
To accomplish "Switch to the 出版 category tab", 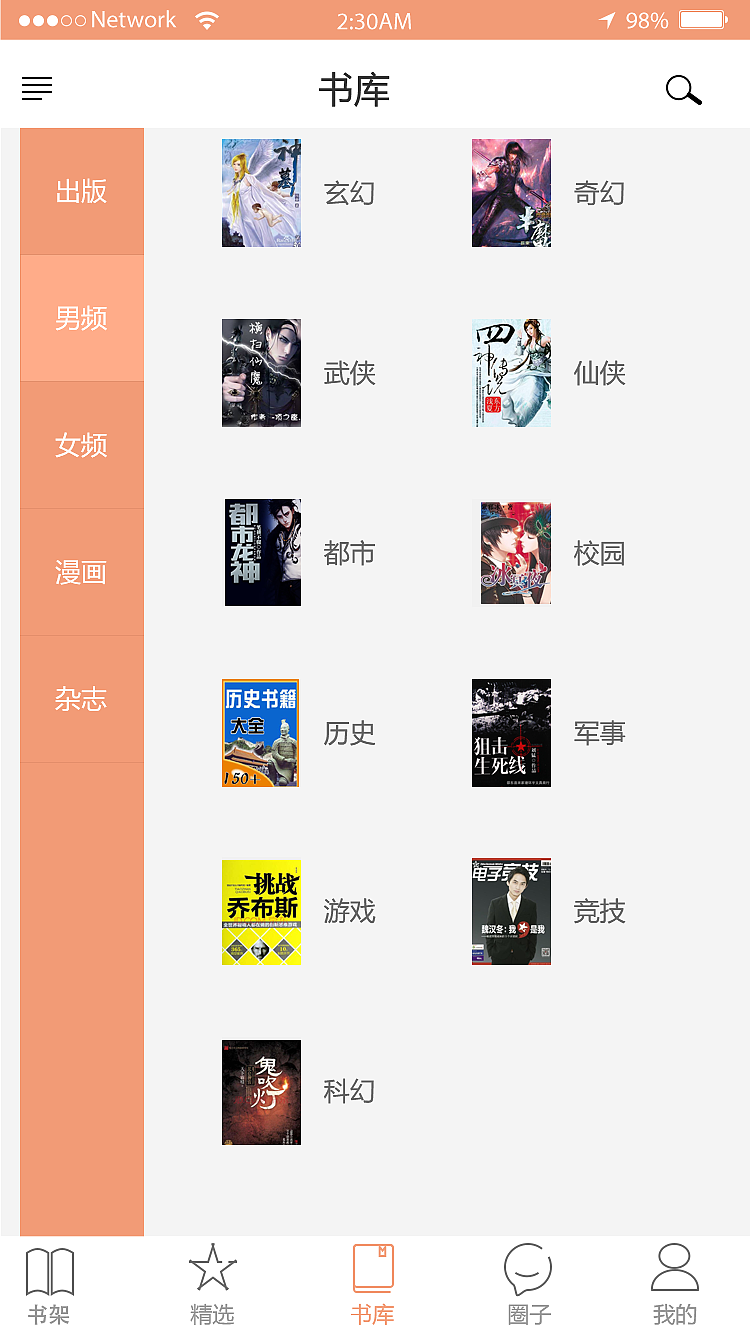I will pos(81,190).
